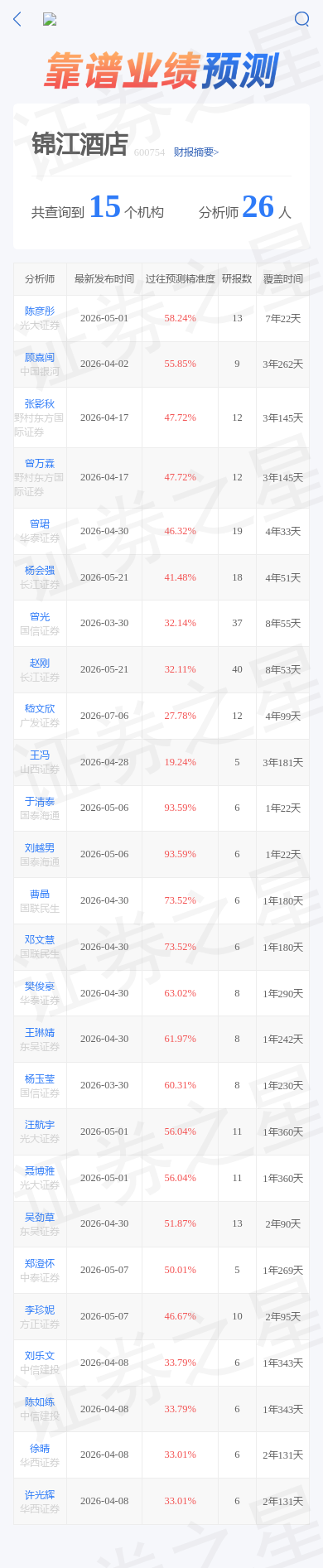
Task: Open analyst 许光辉's profile
Action: (40, 1495)
